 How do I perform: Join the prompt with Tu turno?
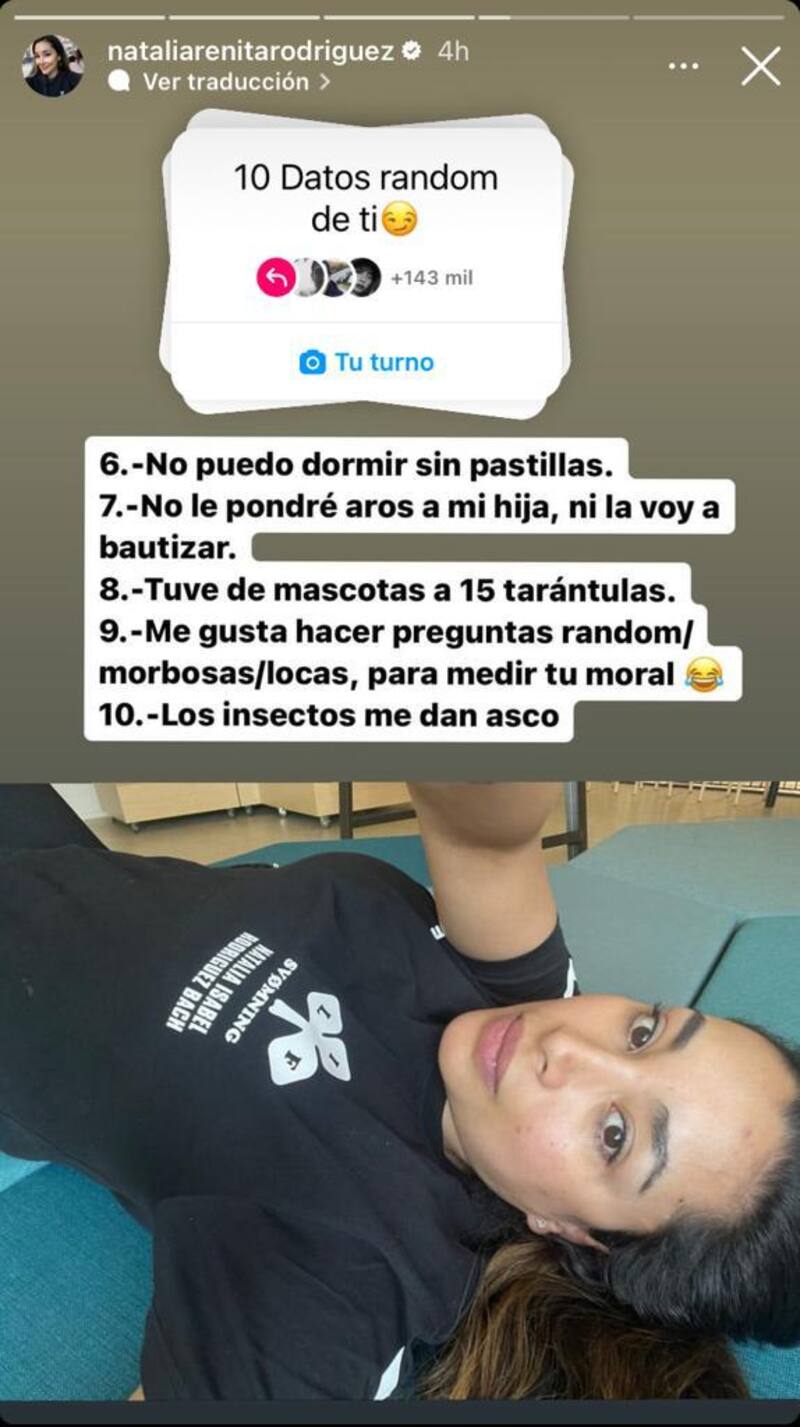tap(367, 362)
